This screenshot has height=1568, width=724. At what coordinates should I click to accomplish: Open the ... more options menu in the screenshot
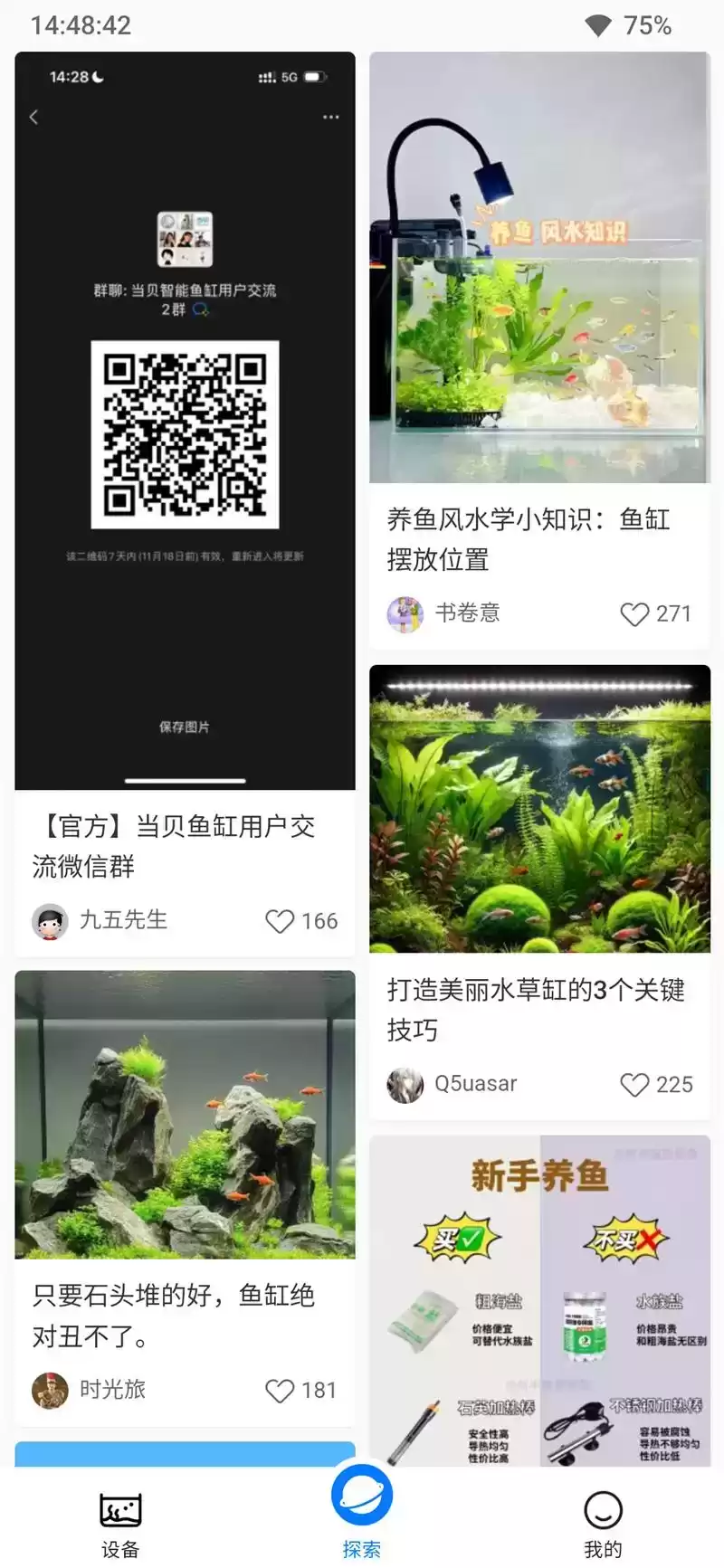(x=329, y=117)
